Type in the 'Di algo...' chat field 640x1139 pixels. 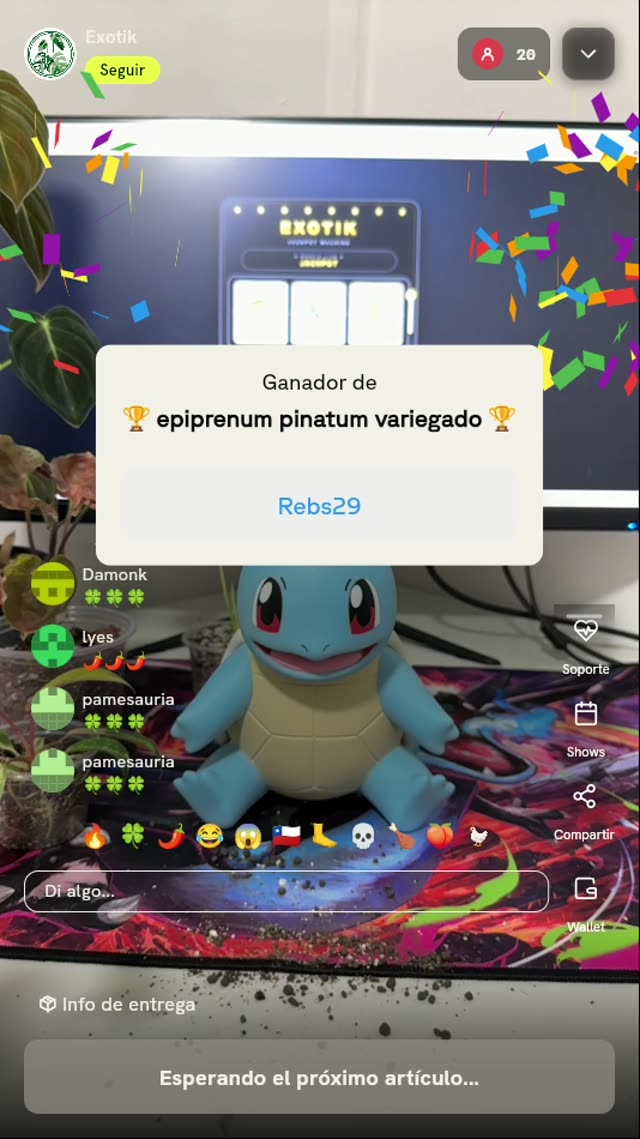(286, 891)
